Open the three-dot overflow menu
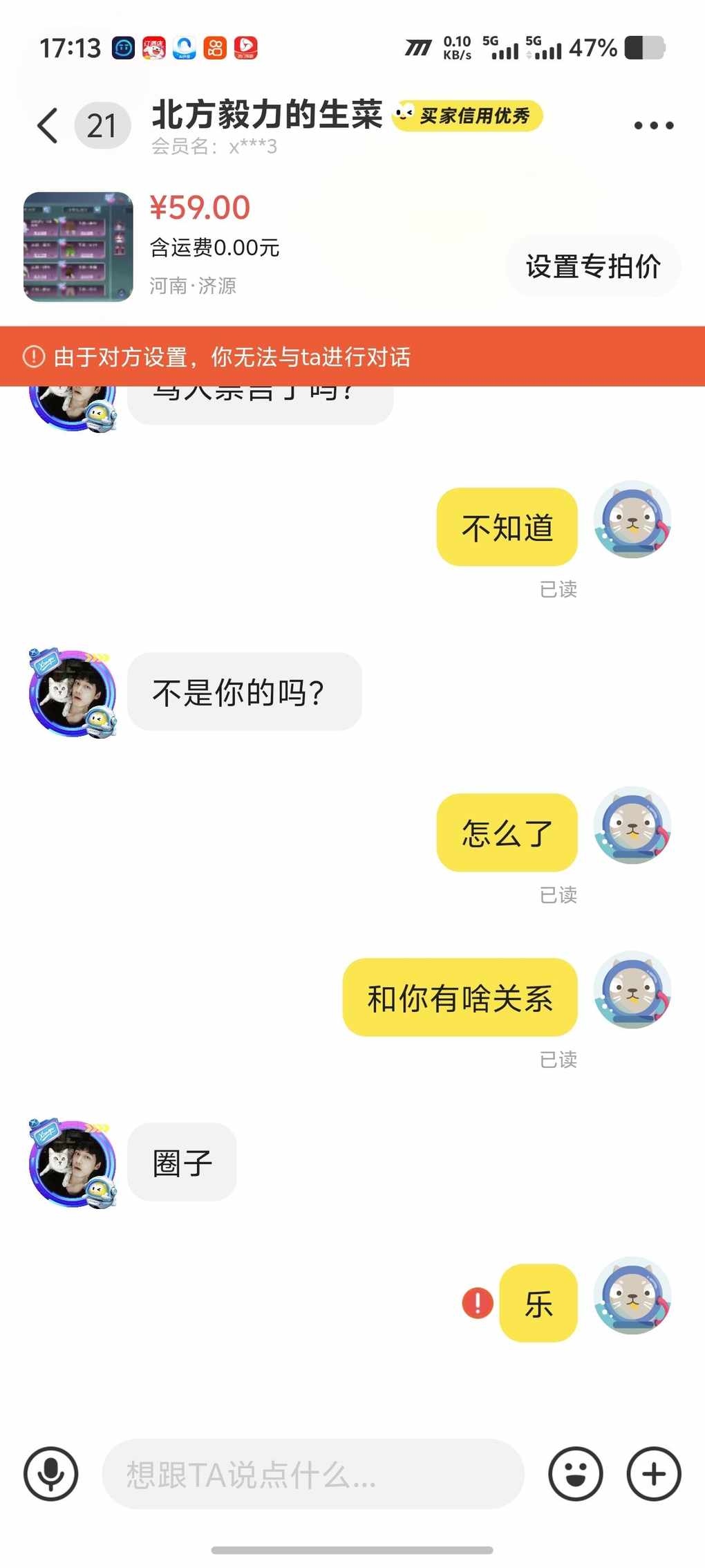Image resolution: width=705 pixels, height=1568 pixels. click(653, 126)
